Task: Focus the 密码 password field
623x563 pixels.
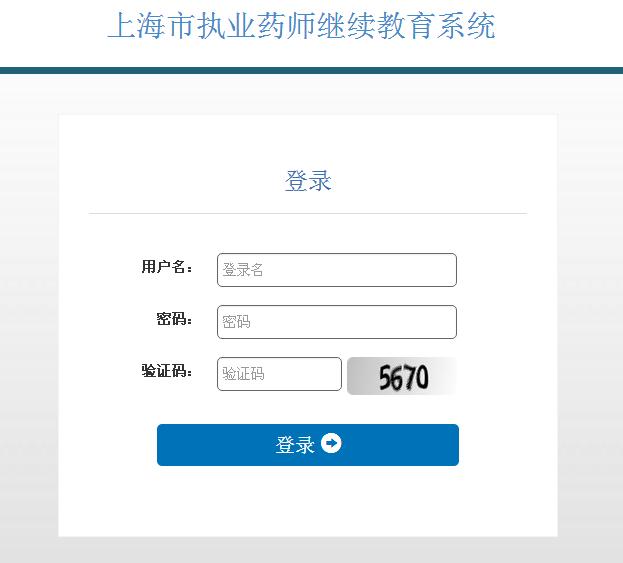Action: coord(336,322)
